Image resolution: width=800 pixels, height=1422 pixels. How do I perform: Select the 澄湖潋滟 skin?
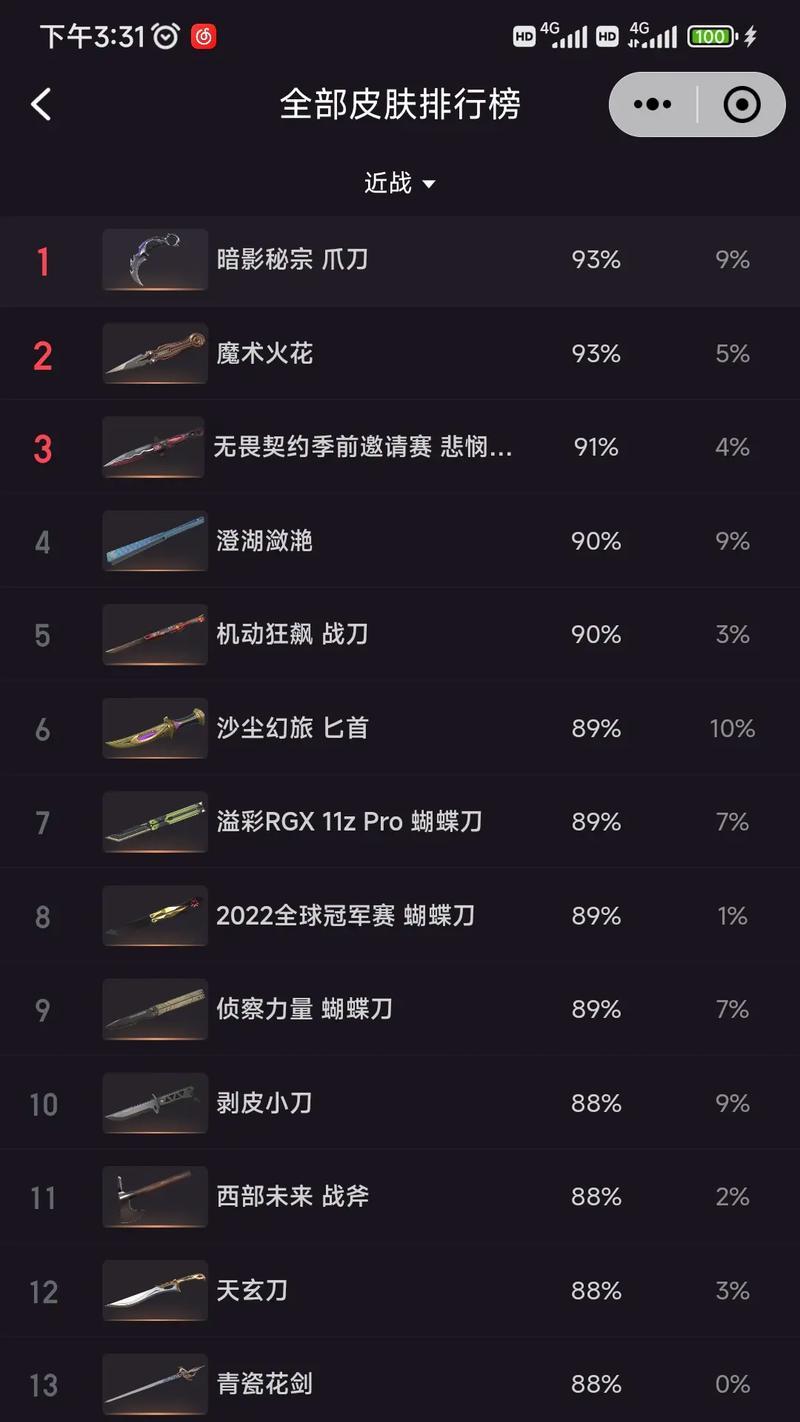(265, 541)
